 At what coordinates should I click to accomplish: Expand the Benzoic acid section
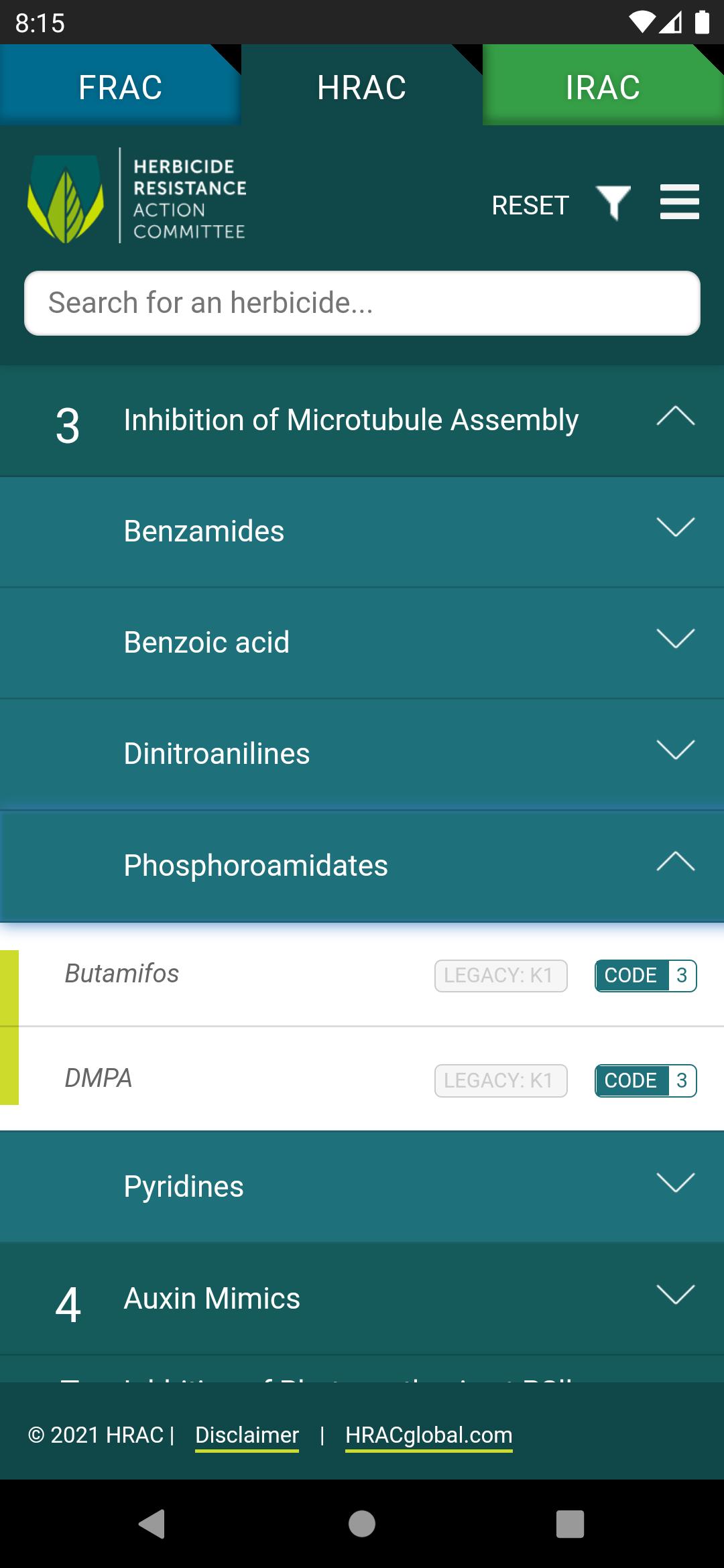point(362,643)
